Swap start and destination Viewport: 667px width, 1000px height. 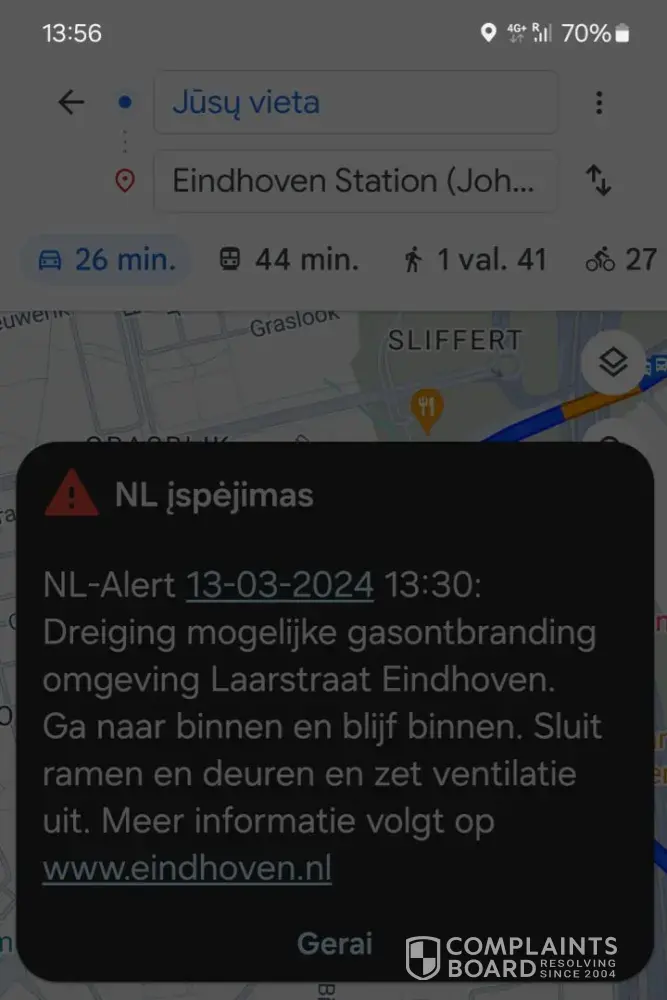pyautogui.click(x=598, y=181)
